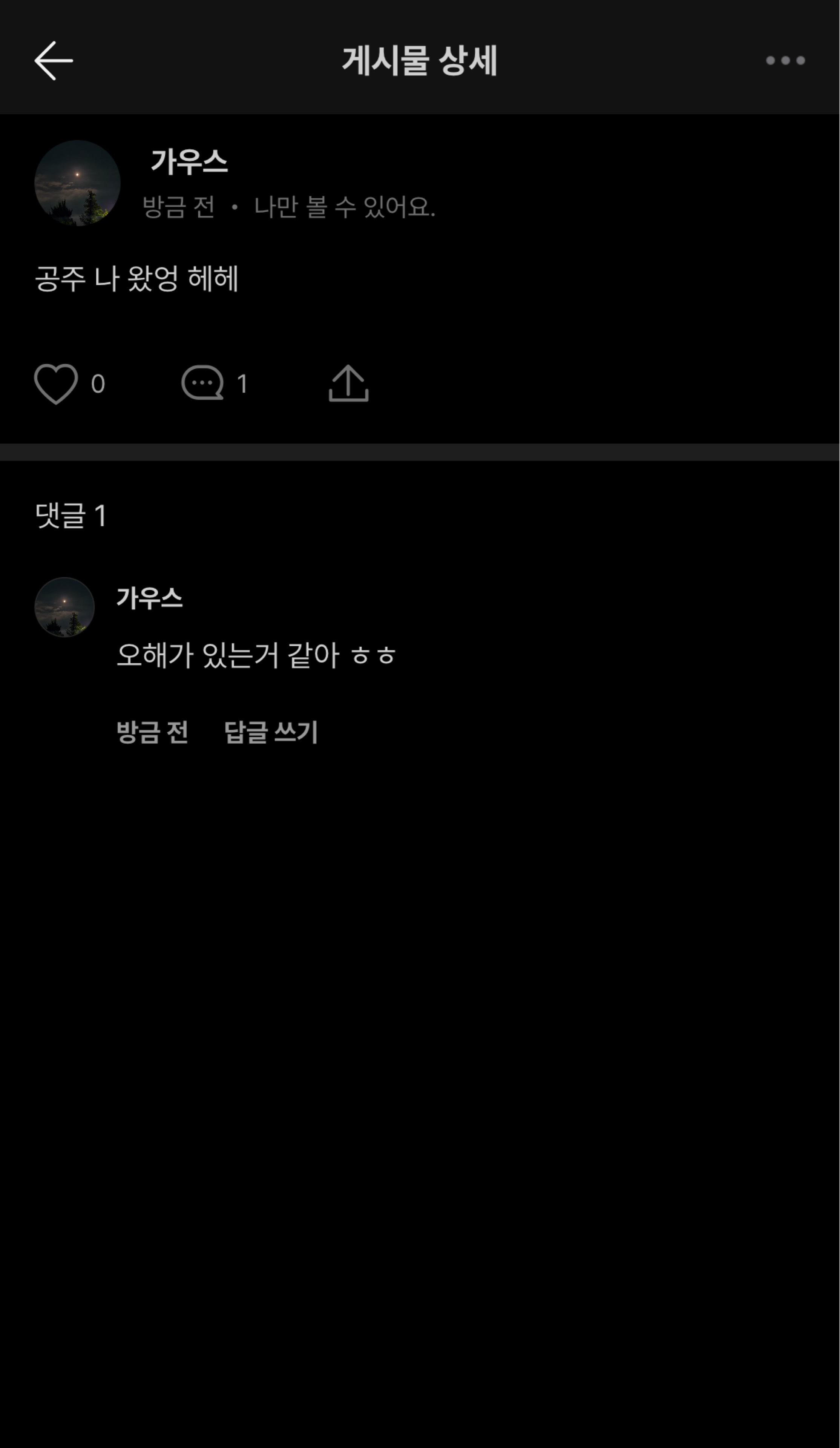
Task: Go back from the post detail screen
Action: pos(54,60)
